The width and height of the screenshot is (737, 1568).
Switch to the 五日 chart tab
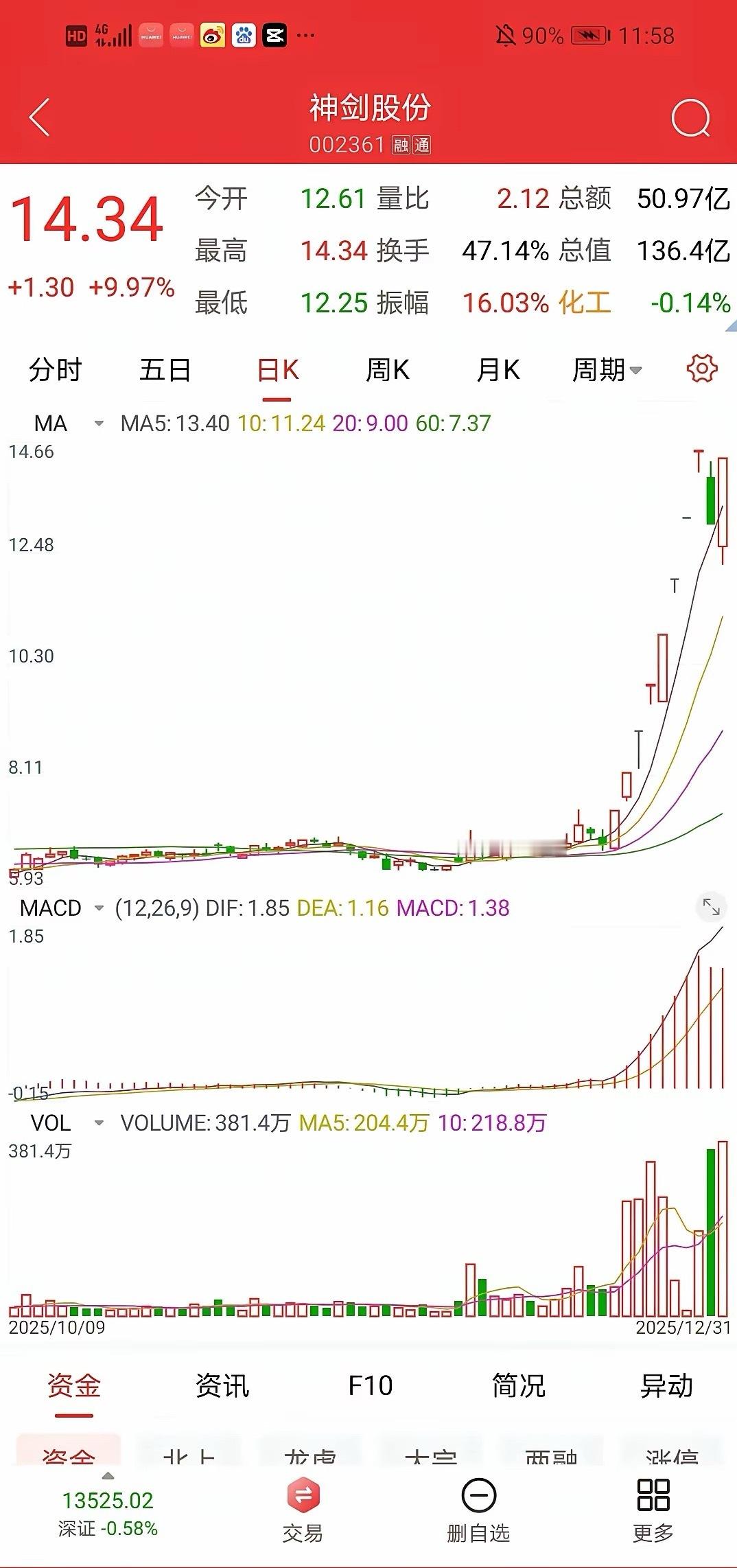[165, 370]
